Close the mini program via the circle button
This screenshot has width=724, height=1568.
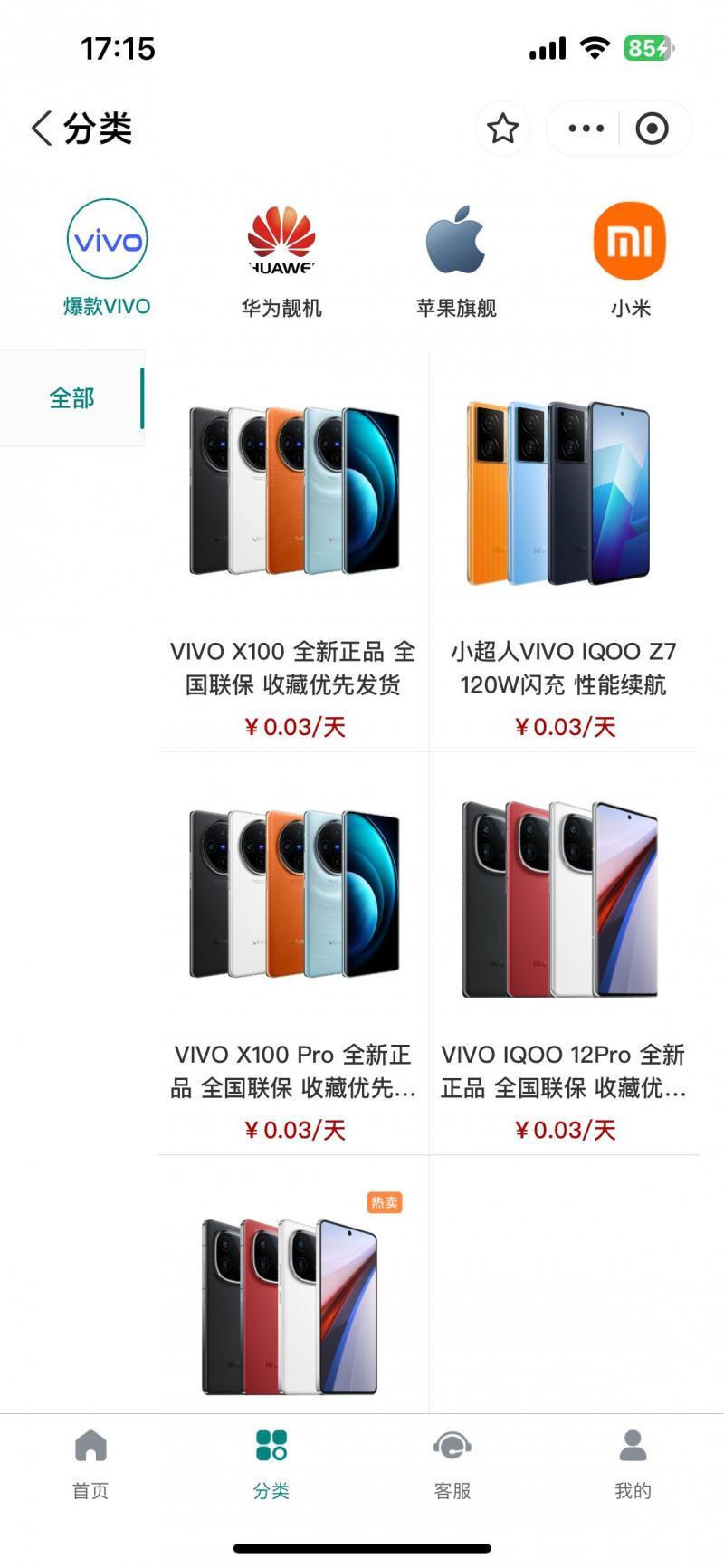[652, 129]
